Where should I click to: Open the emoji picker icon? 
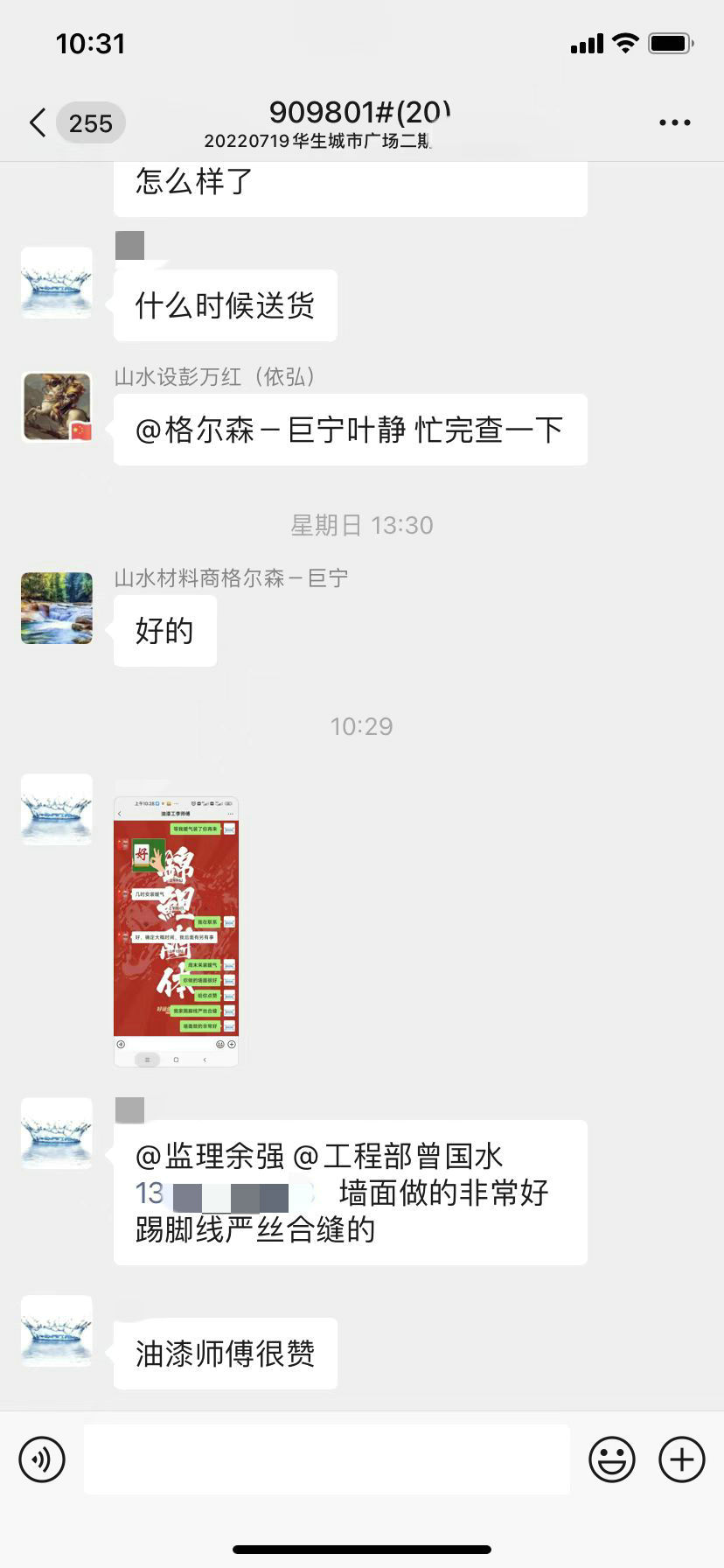point(612,1459)
